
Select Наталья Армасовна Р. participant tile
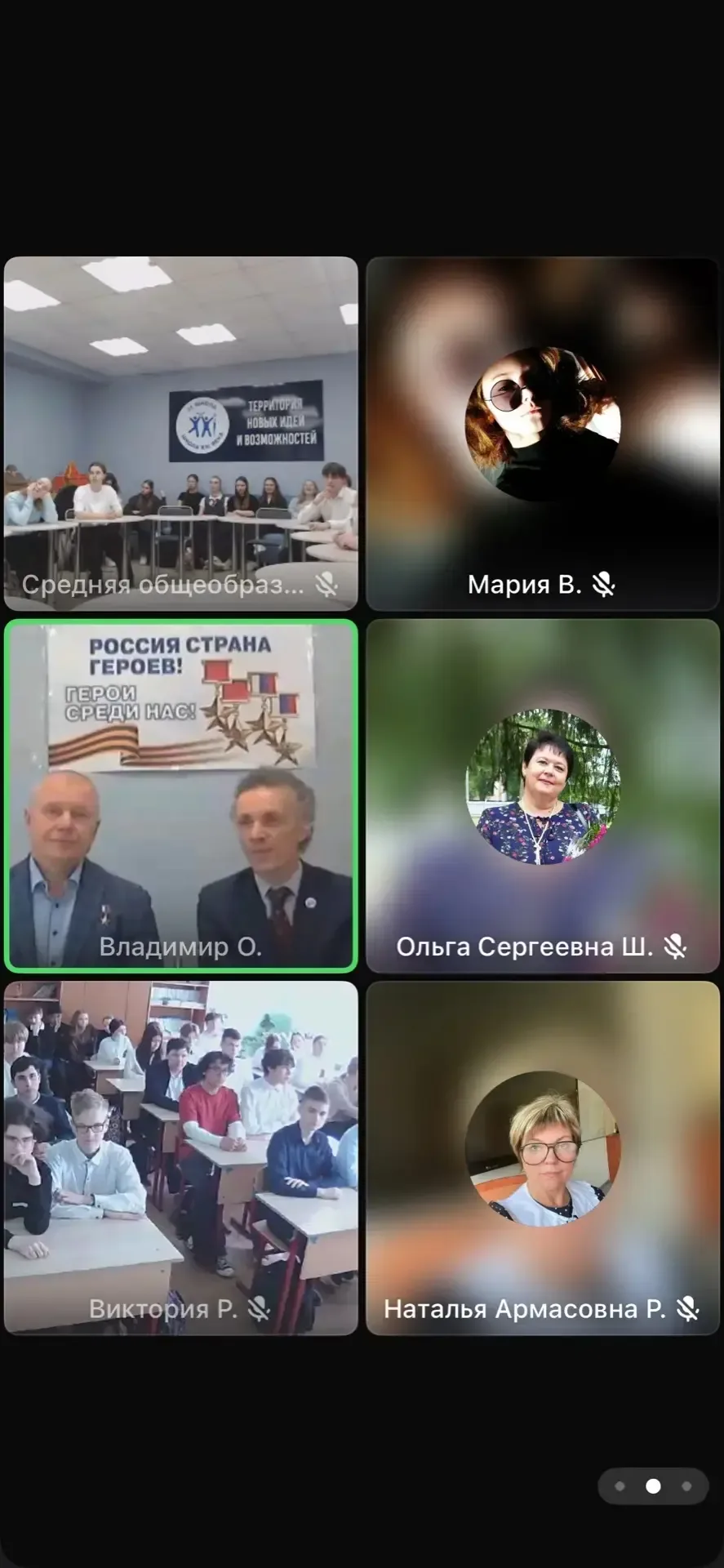click(542, 1157)
